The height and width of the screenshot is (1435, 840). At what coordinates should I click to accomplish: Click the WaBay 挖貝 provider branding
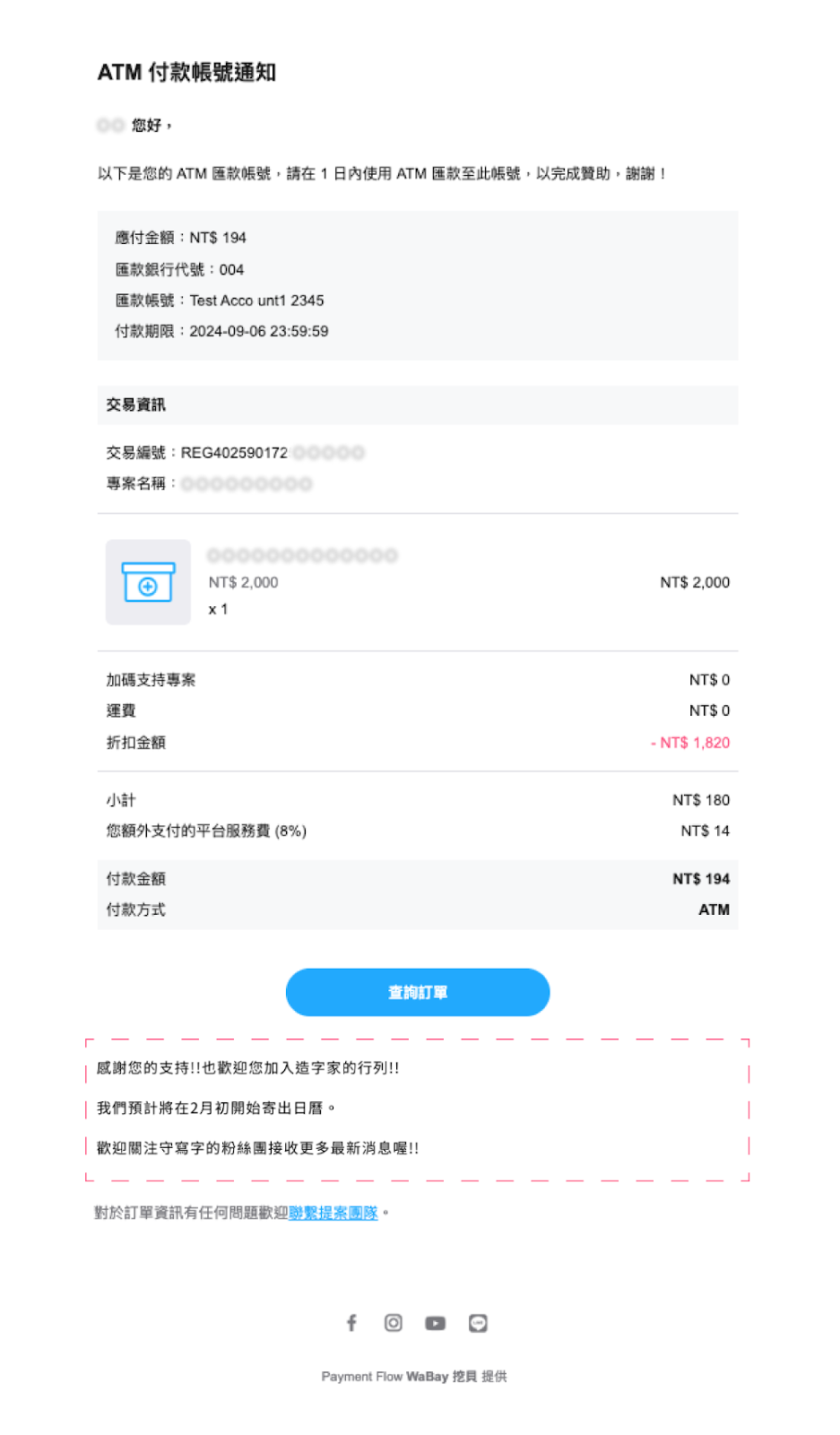tap(415, 1377)
